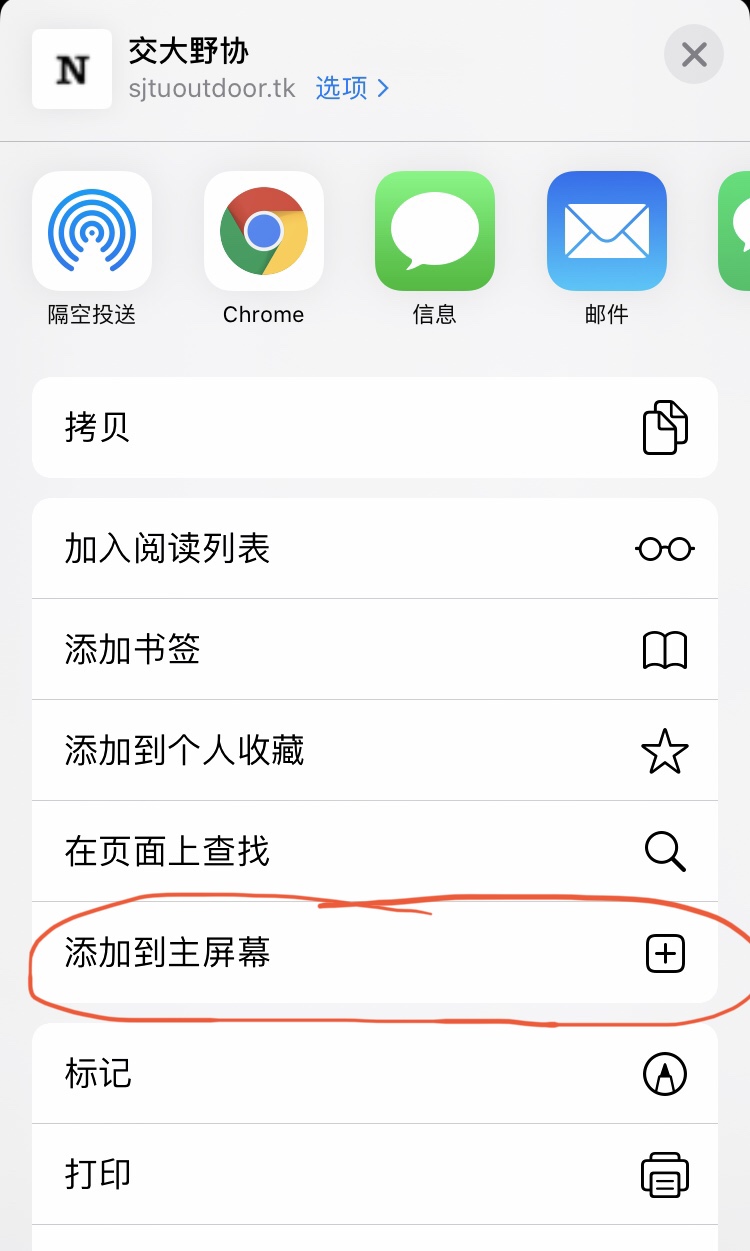Choose 加入阅读列表
Screen dimensions: 750x1251
[x=375, y=548]
